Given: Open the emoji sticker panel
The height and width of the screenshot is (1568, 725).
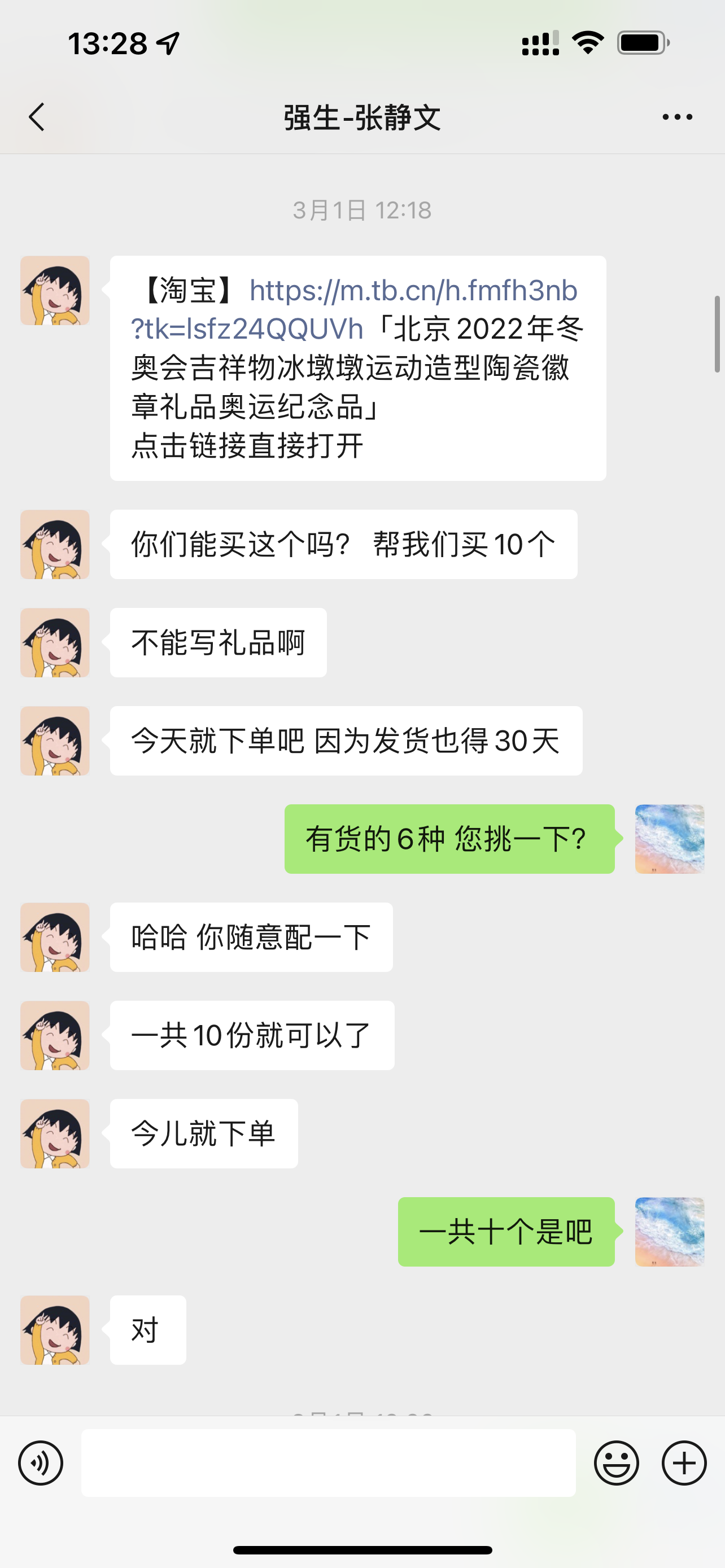Looking at the screenshot, I should (x=616, y=1462).
